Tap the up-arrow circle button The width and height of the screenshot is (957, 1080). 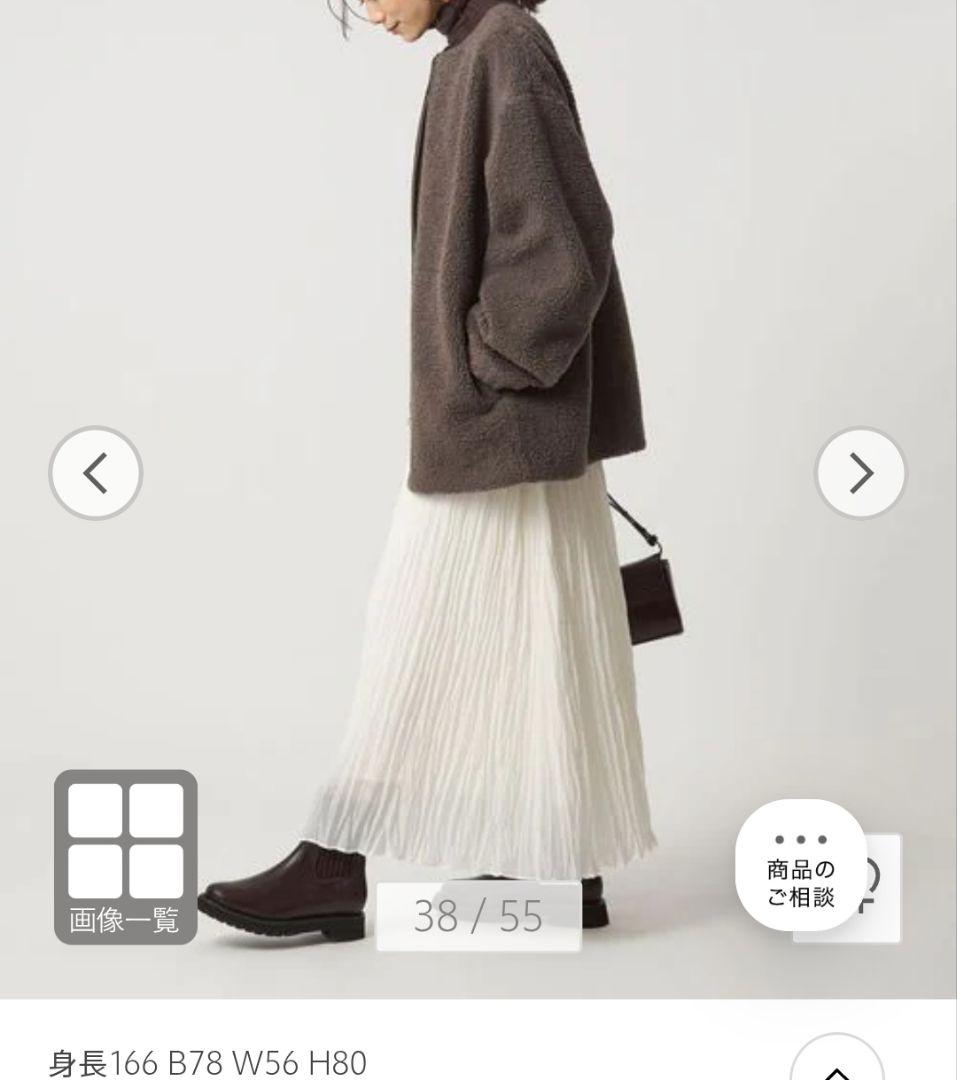click(x=836, y=1062)
